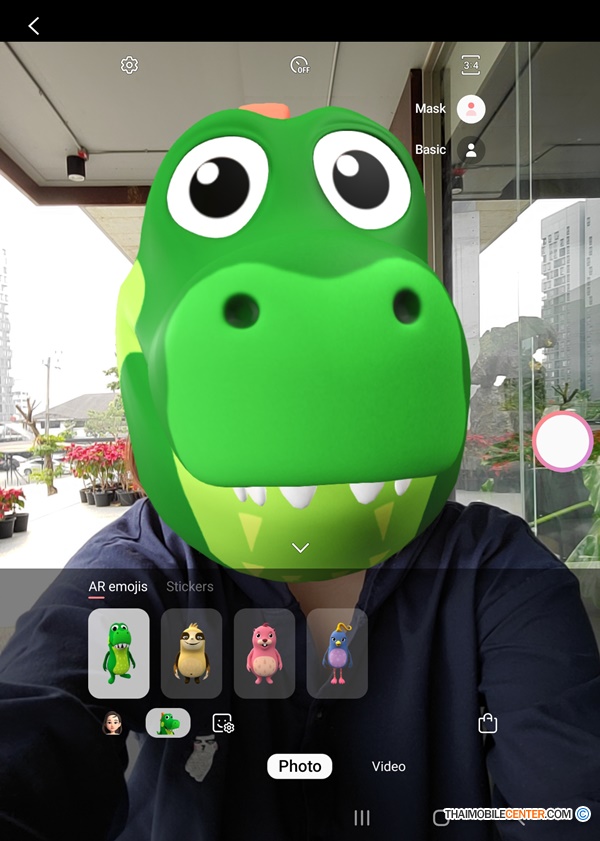Select my personal avatar emoji

(x=113, y=723)
